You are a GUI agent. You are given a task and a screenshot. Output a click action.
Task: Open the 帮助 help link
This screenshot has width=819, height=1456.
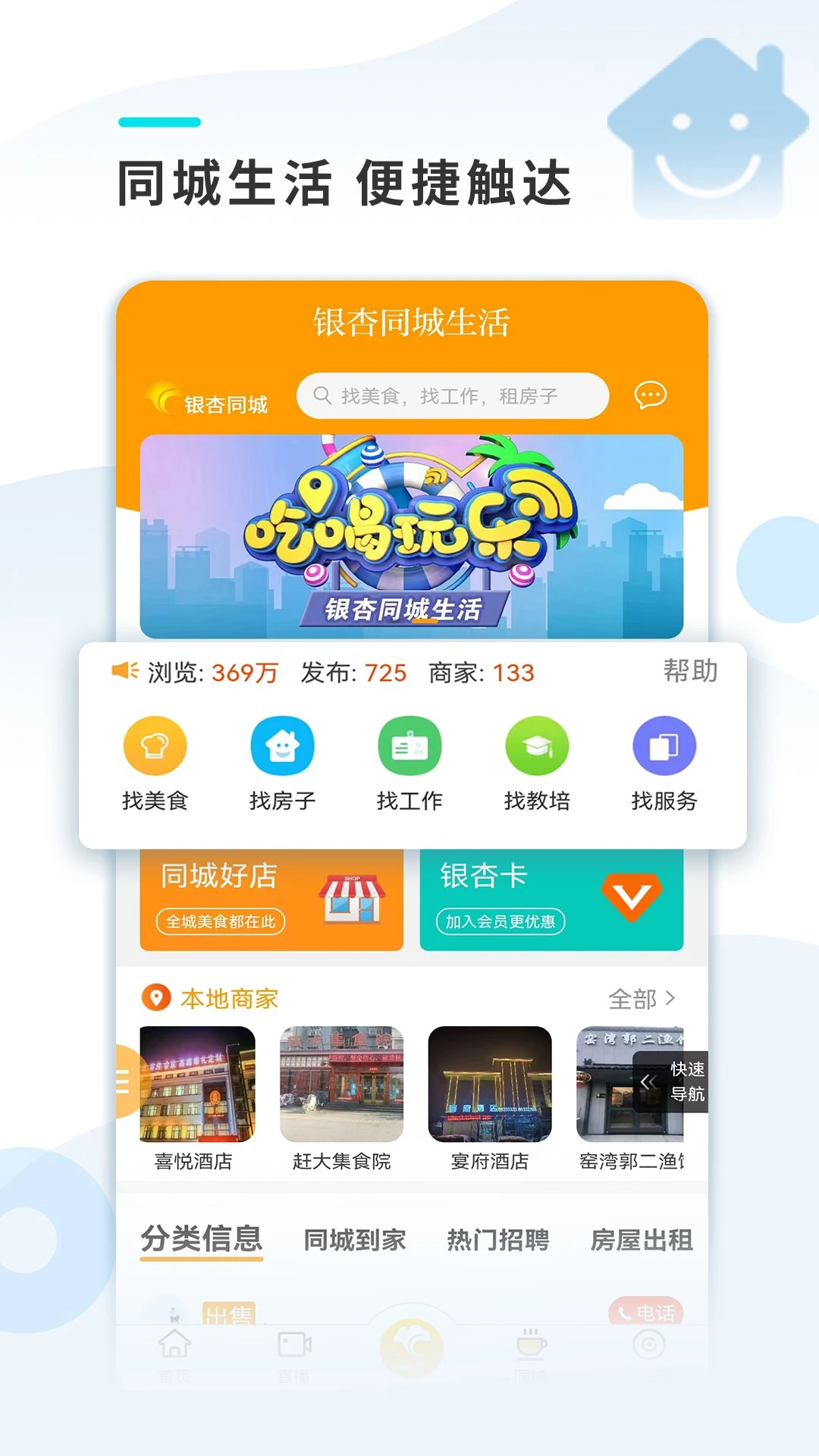[691, 670]
